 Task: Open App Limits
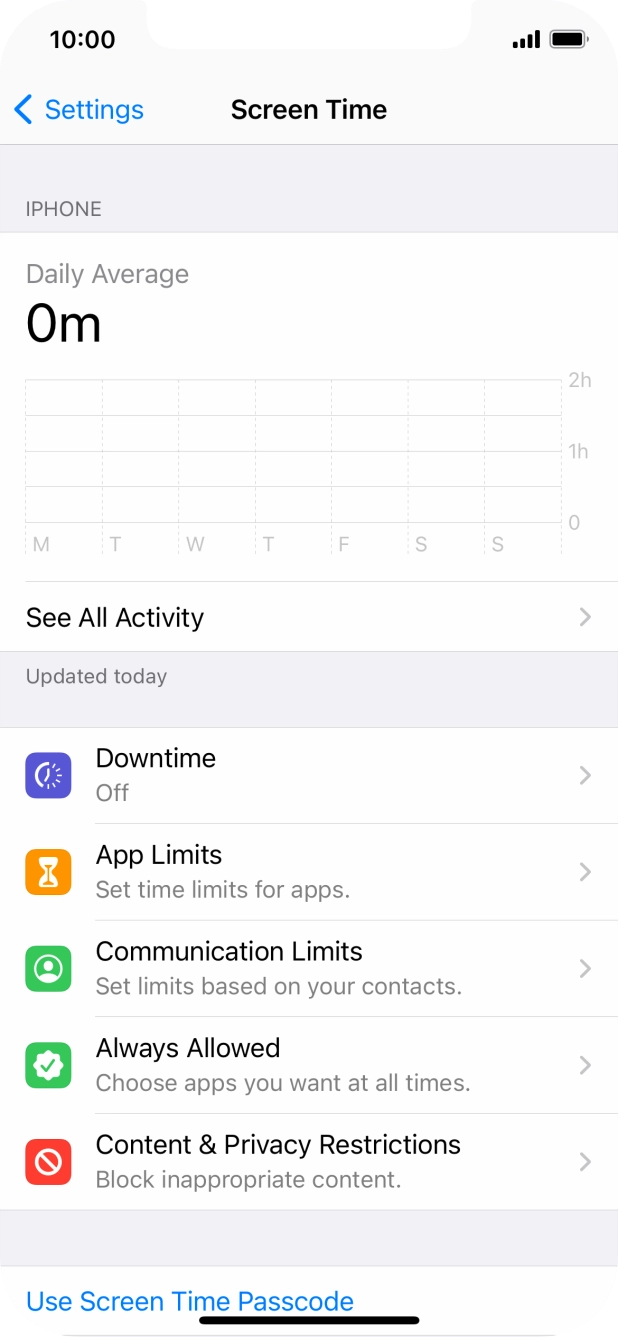(x=308, y=872)
